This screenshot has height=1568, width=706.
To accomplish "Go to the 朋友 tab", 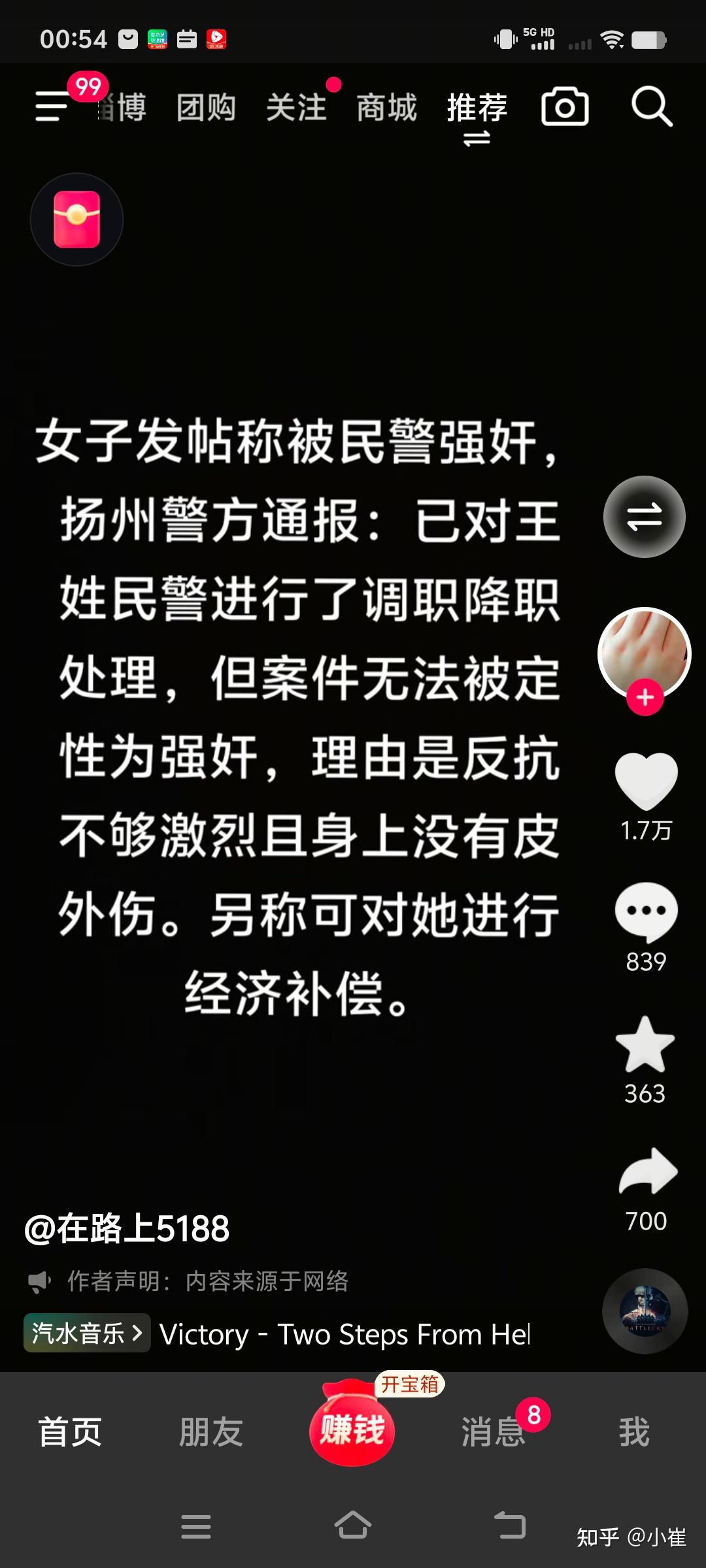I will point(211,1432).
